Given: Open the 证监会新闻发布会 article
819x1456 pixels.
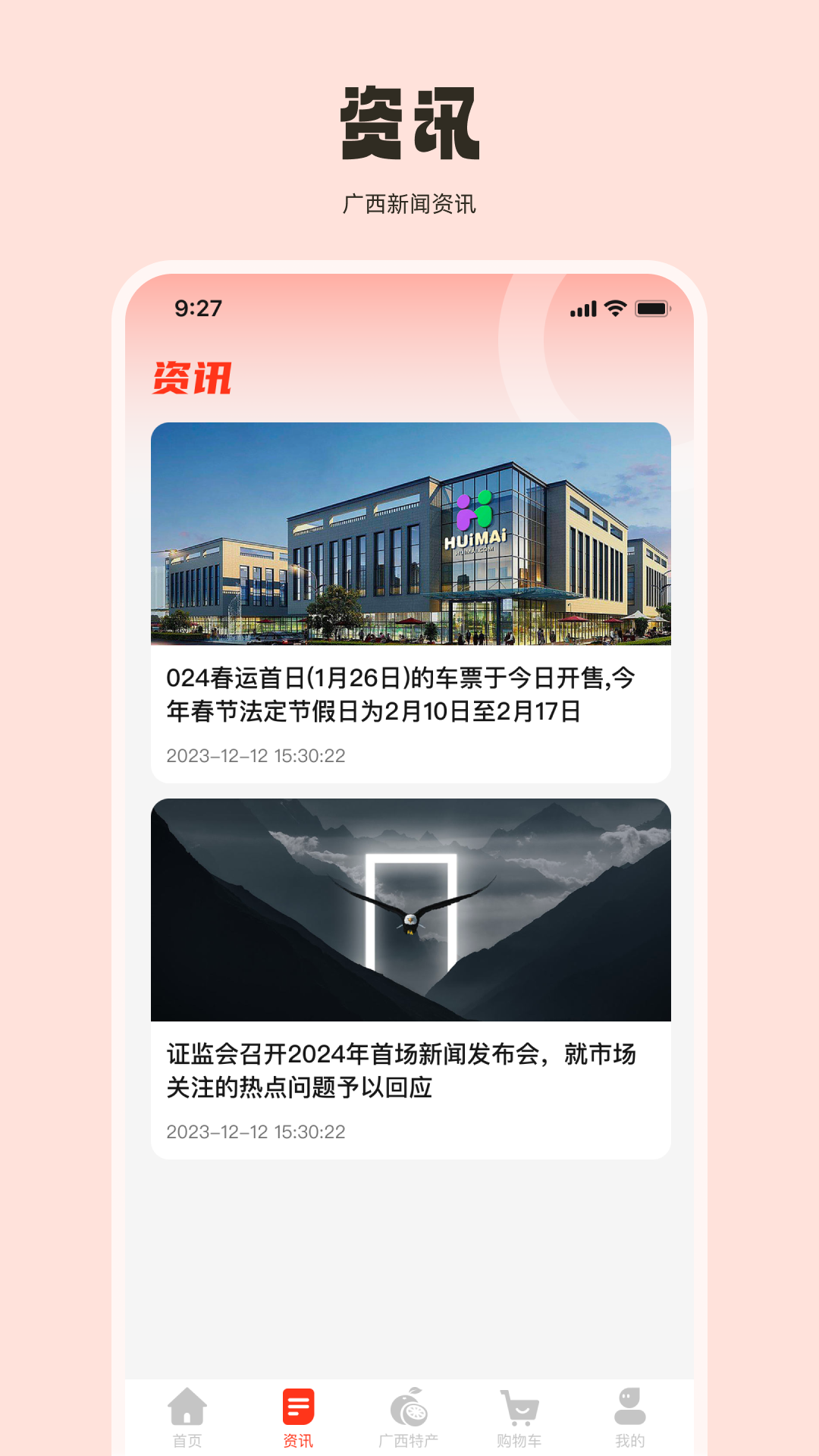Looking at the screenshot, I should coord(402,1073).
